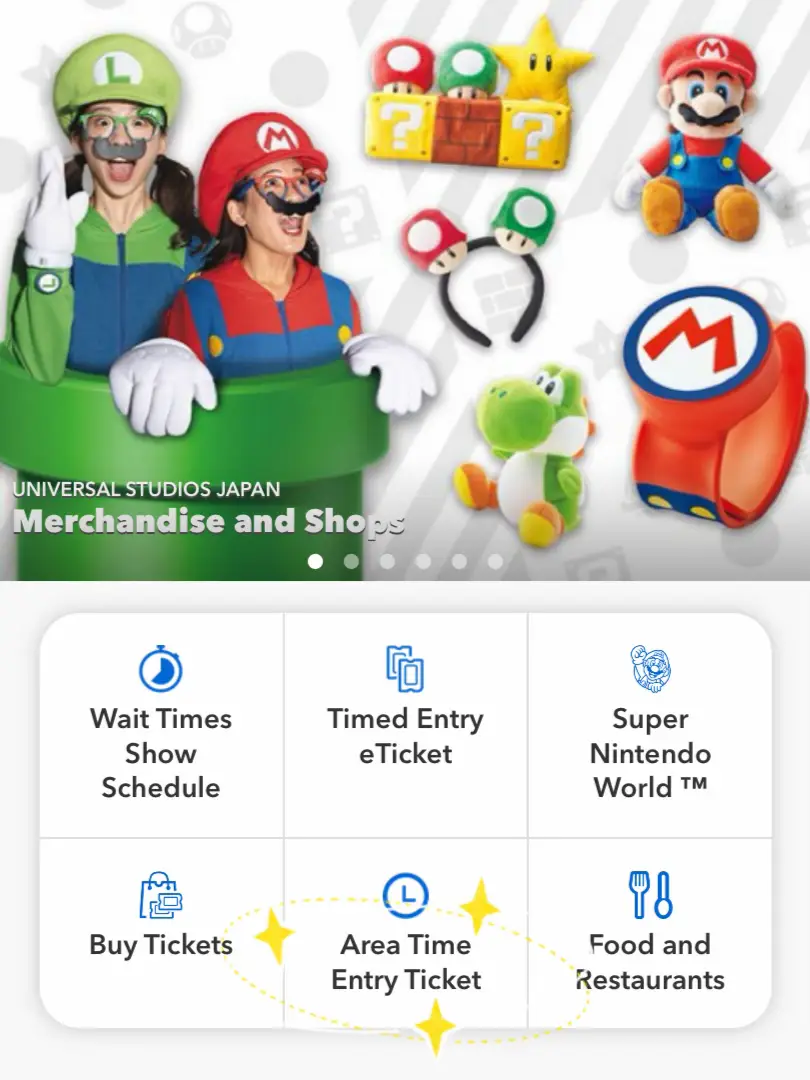Select the clock icon for Area Time Entry Ticket
Image resolution: width=810 pixels, height=1080 pixels.
pos(405,895)
